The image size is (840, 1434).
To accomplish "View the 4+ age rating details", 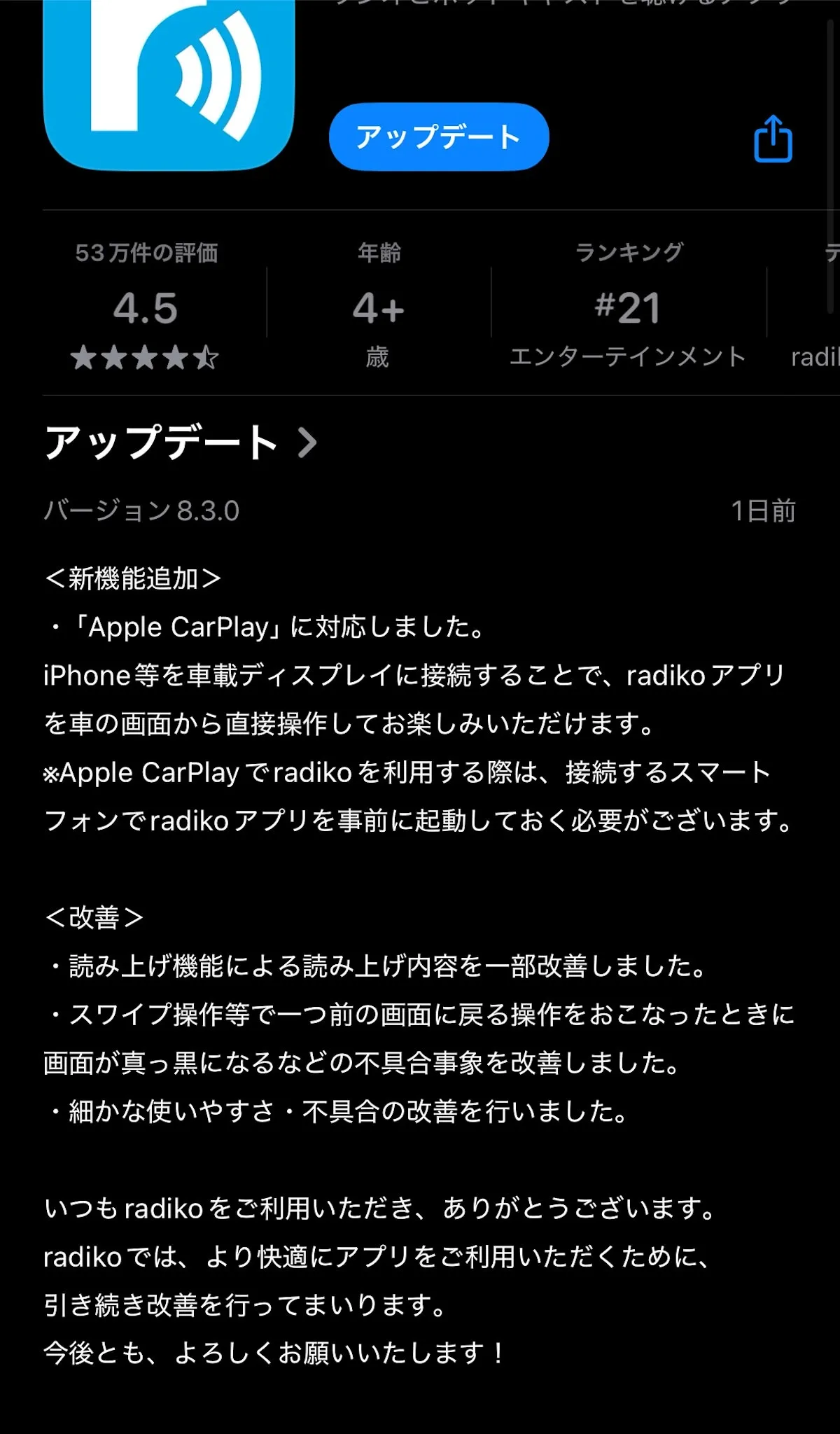I will [x=379, y=305].
